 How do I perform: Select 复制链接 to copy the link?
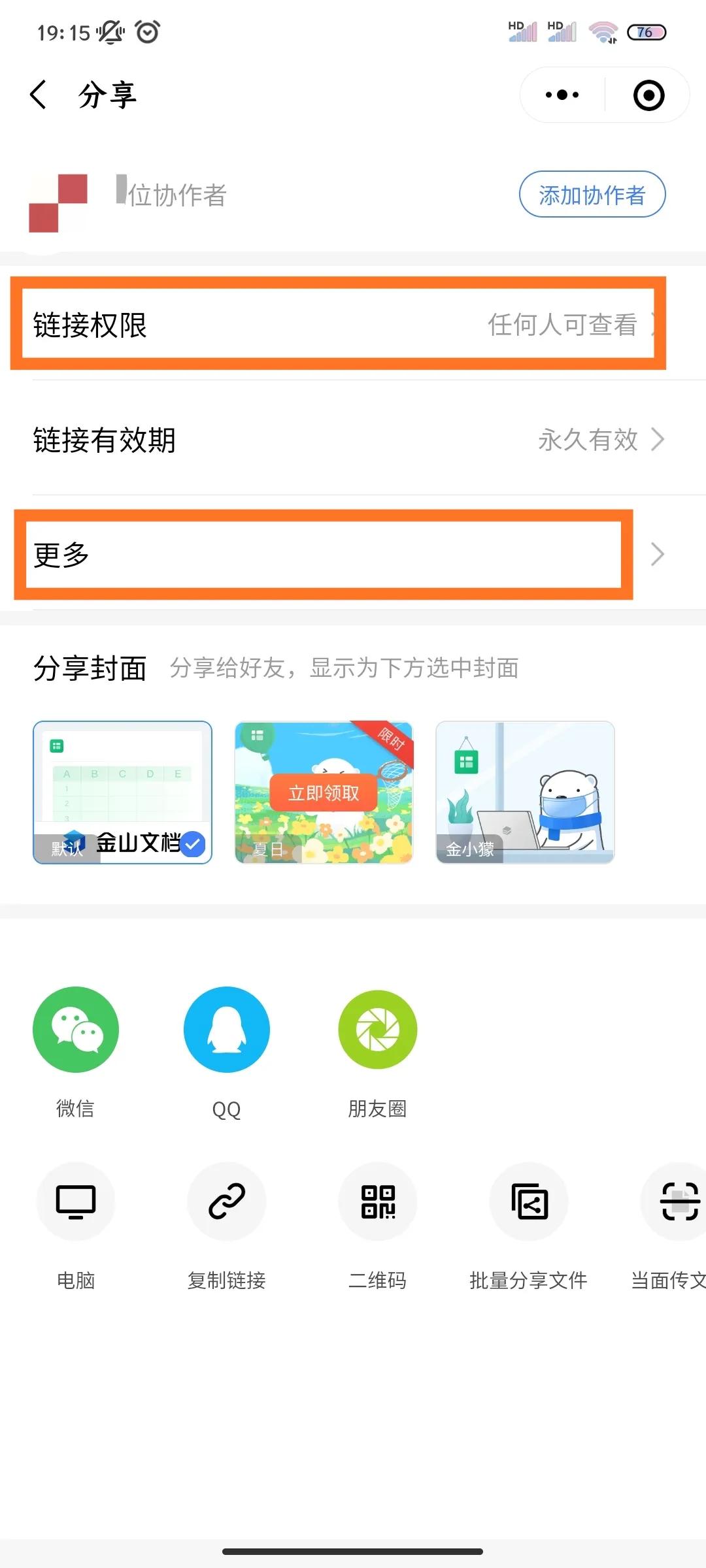click(226, 1202)
